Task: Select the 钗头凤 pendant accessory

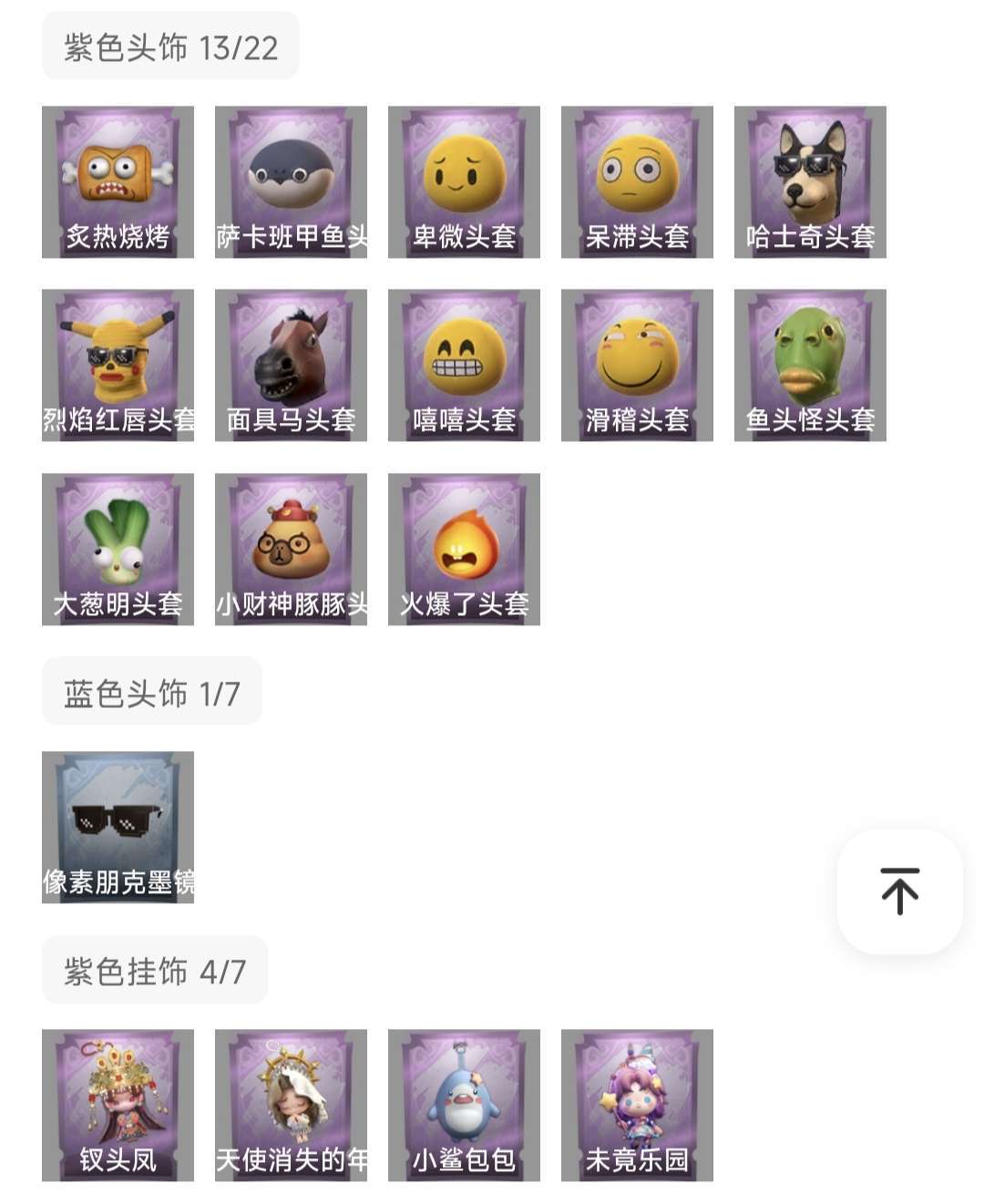Action: (x=117, y=1103)
